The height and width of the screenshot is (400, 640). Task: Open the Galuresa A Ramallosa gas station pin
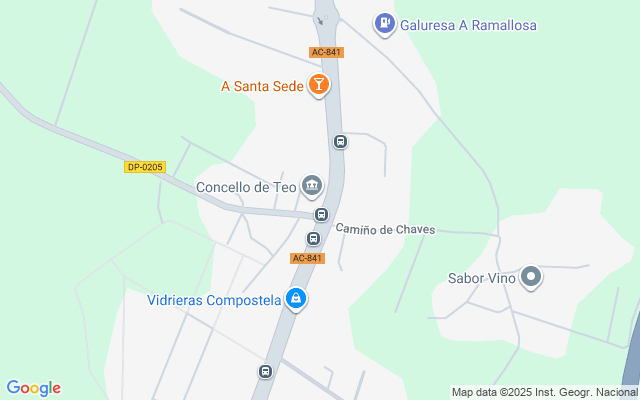[384, 24]
